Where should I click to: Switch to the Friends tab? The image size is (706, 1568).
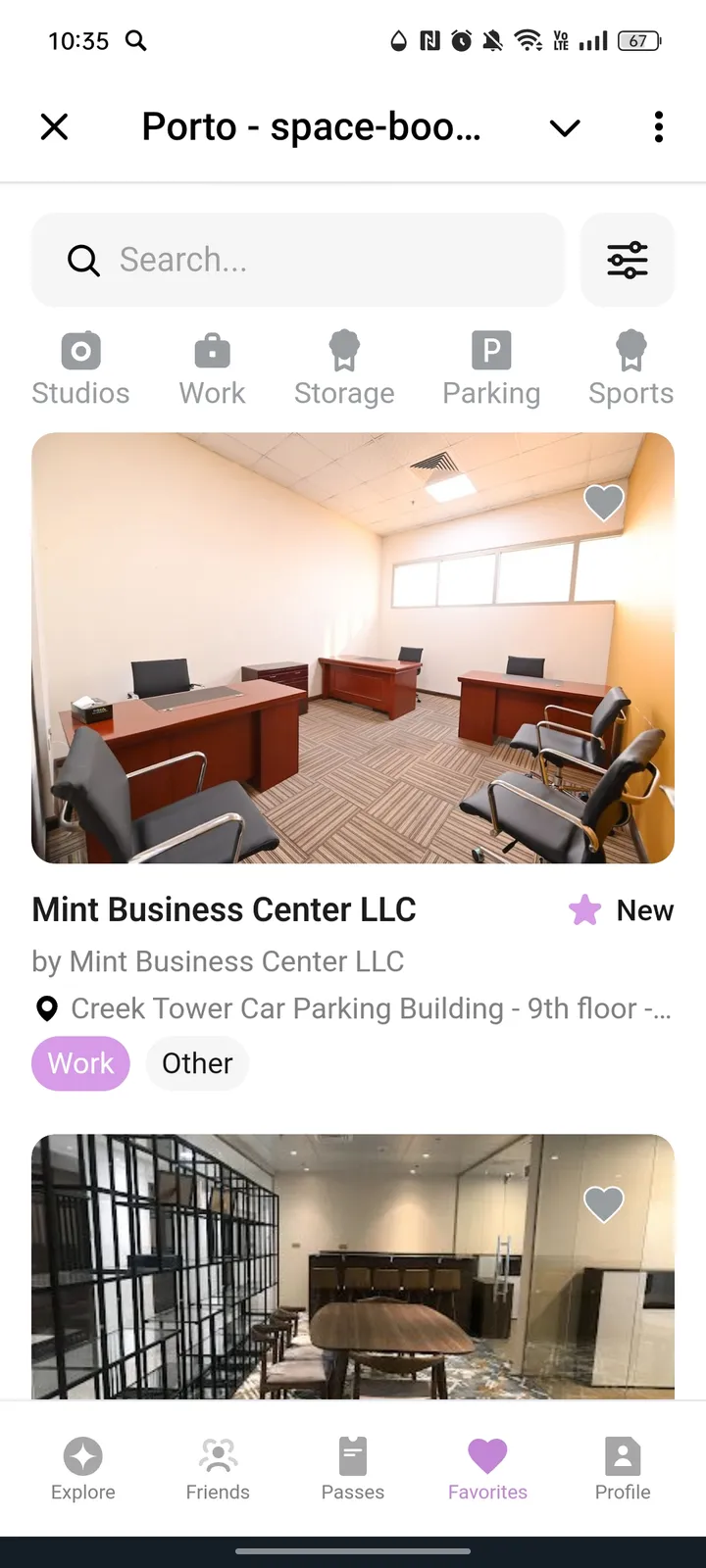point(218,1468)
